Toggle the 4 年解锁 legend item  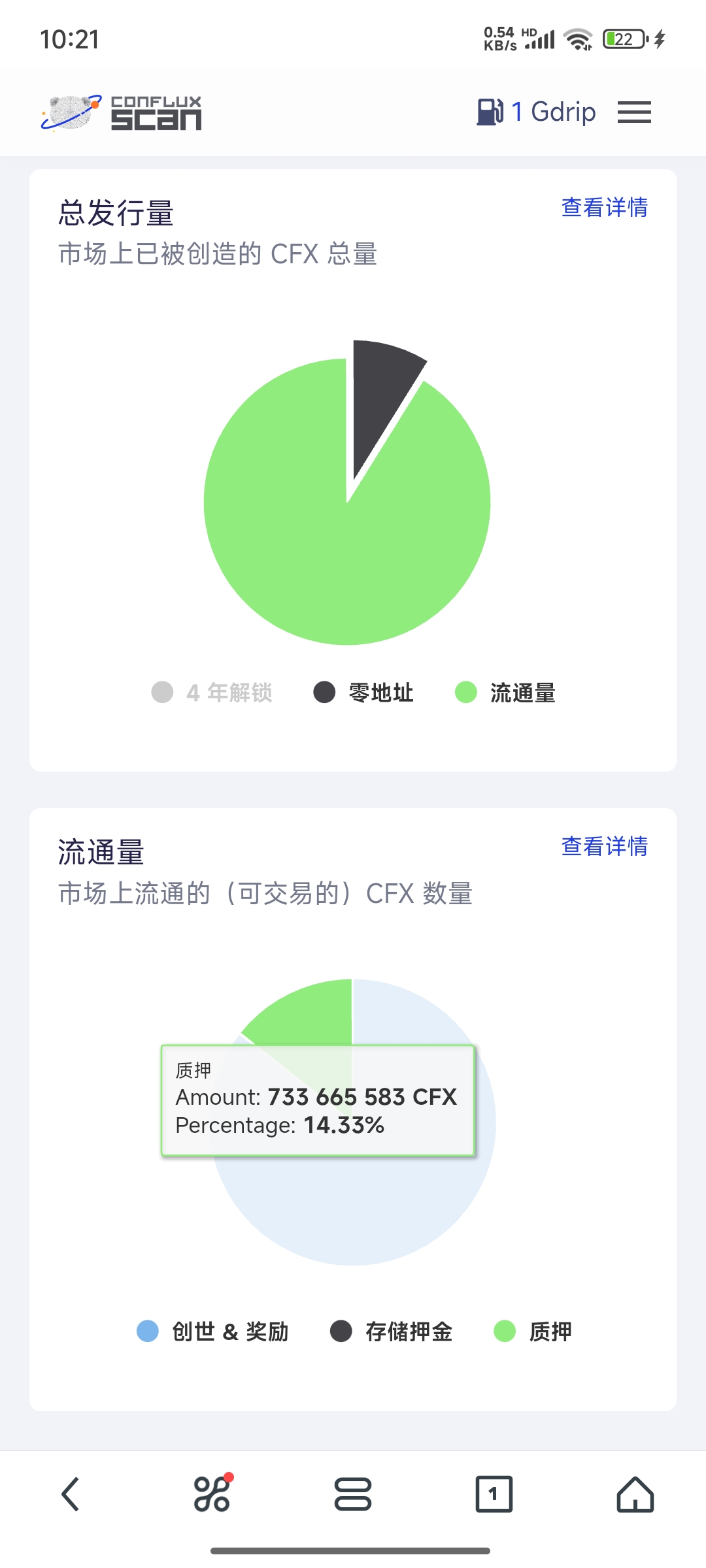coord(212,693)
